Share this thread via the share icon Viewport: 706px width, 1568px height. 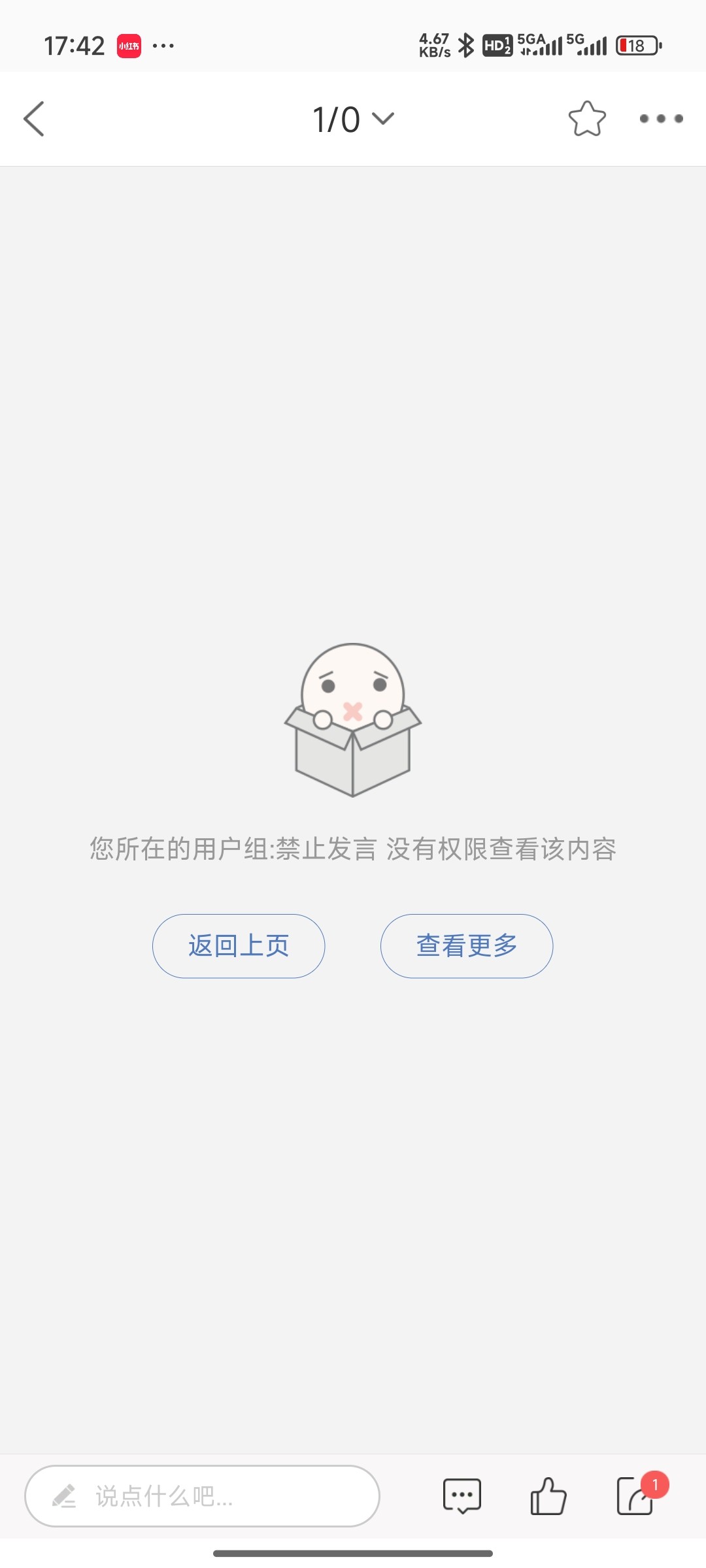click(635, 1495)
